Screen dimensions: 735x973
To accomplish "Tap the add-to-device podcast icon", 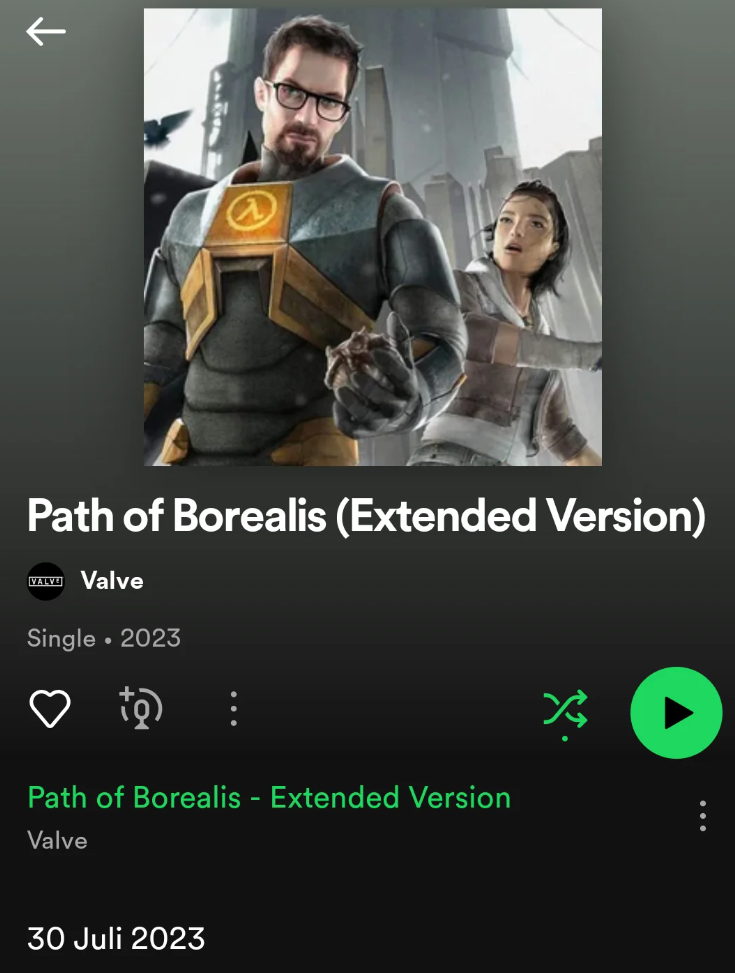I will [141, 709].
